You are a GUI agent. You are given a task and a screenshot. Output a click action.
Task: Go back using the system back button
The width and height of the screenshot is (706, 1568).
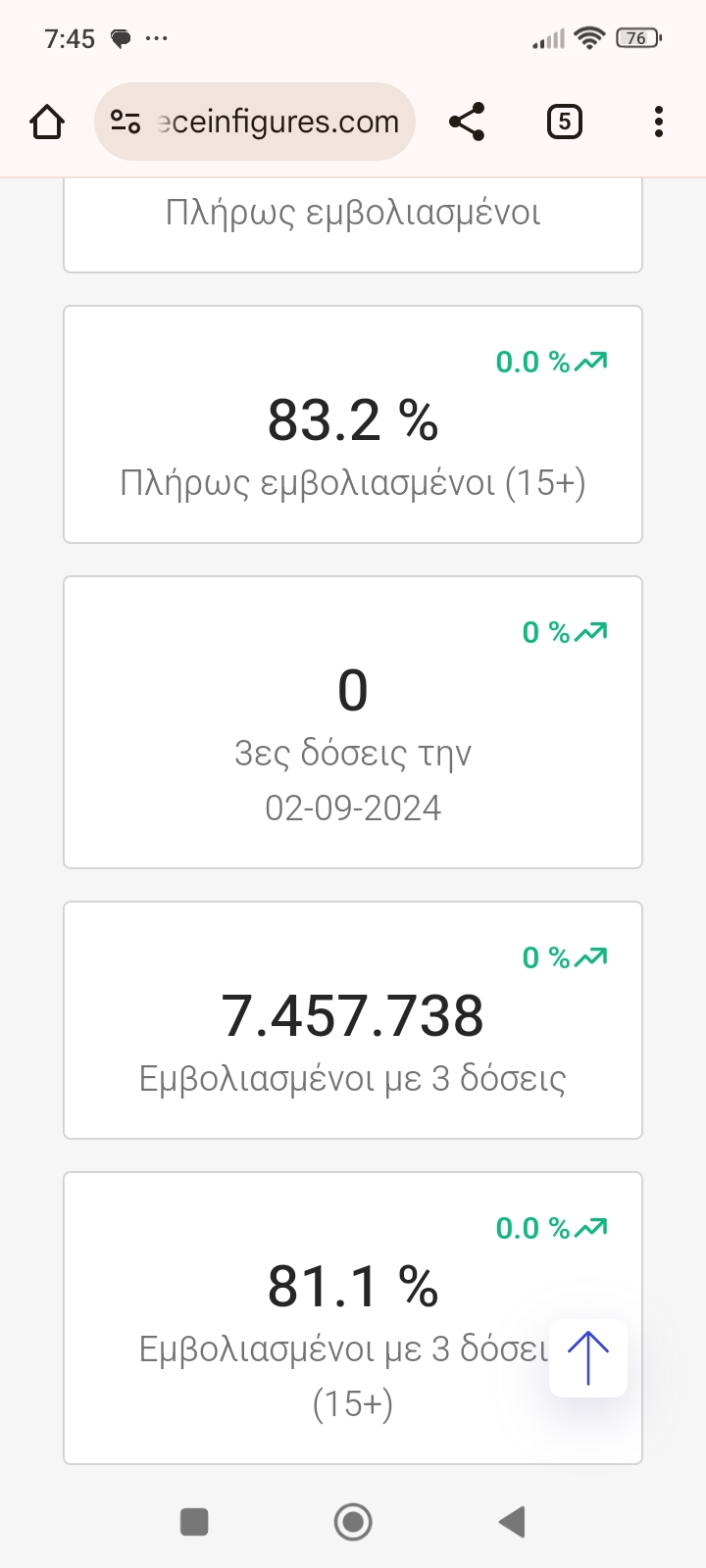[x=512, y=1522]
